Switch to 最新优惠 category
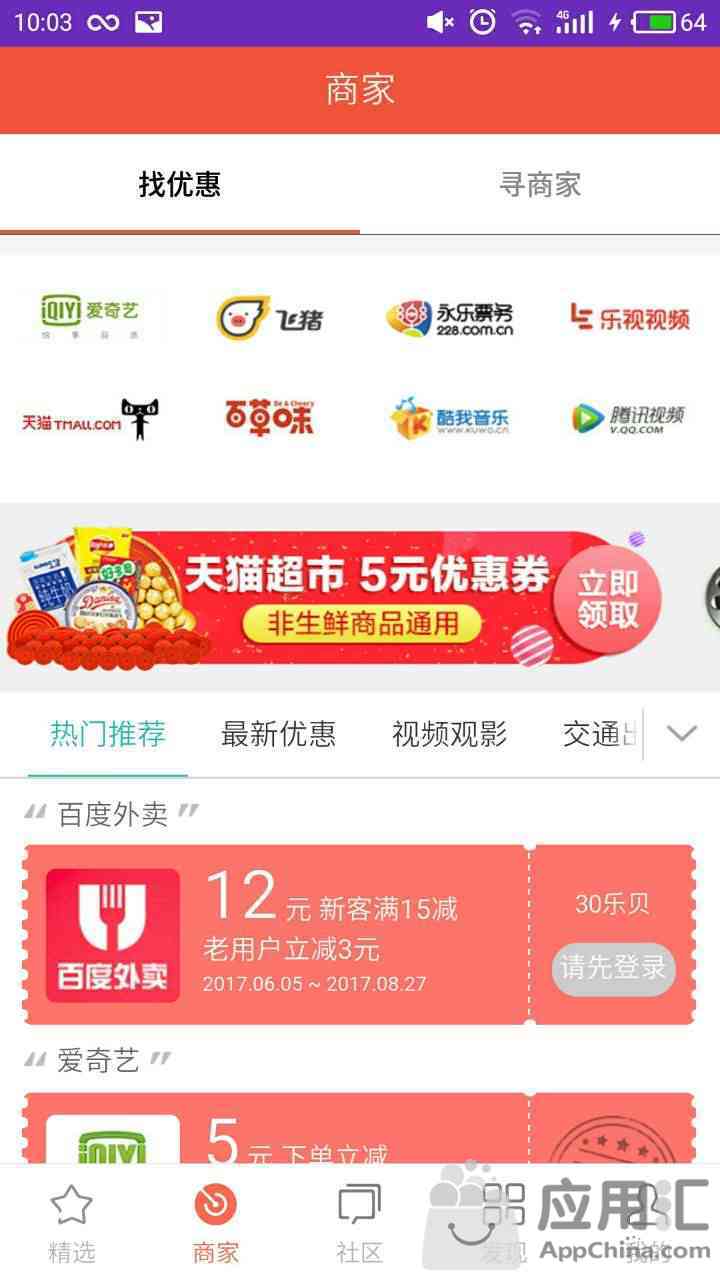 point(278,735)
